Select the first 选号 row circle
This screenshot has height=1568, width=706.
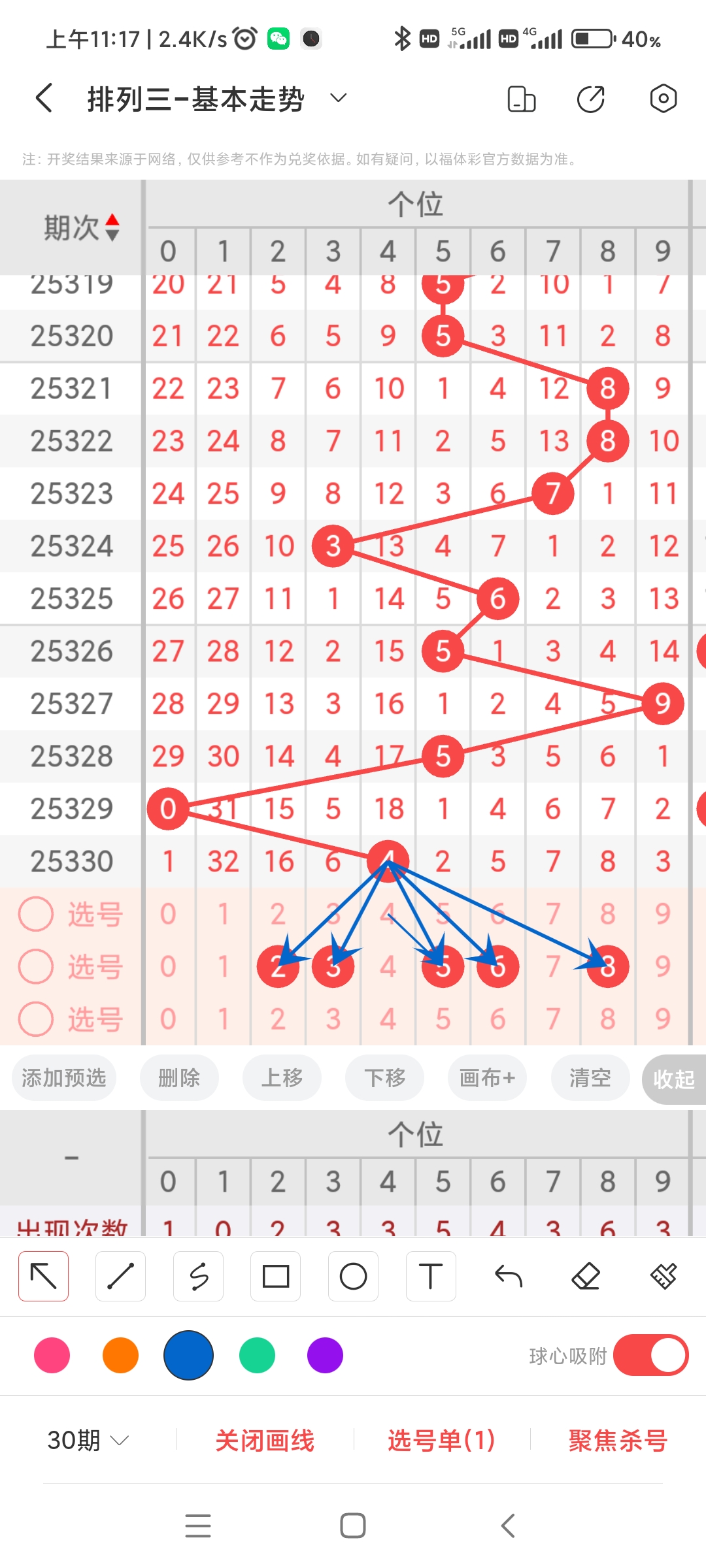(35, 913)
